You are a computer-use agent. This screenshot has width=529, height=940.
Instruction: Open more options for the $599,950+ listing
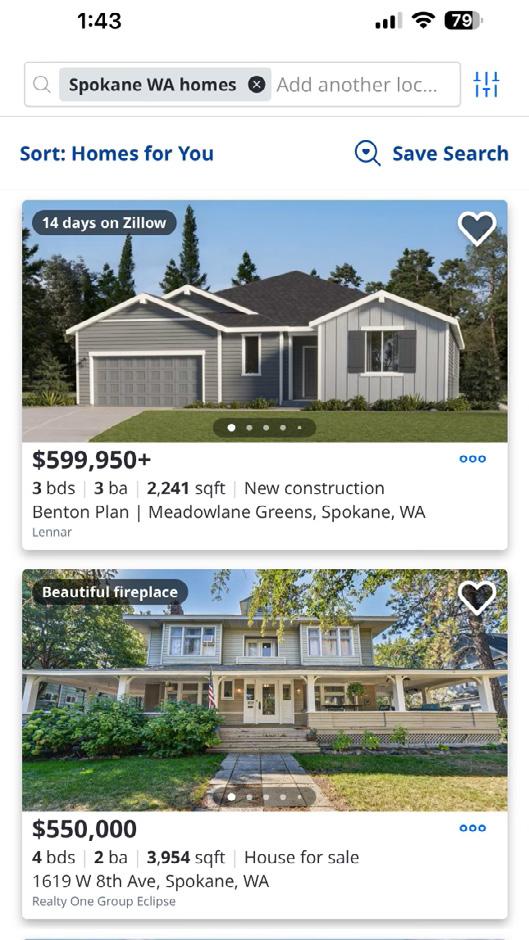(473, 459)
